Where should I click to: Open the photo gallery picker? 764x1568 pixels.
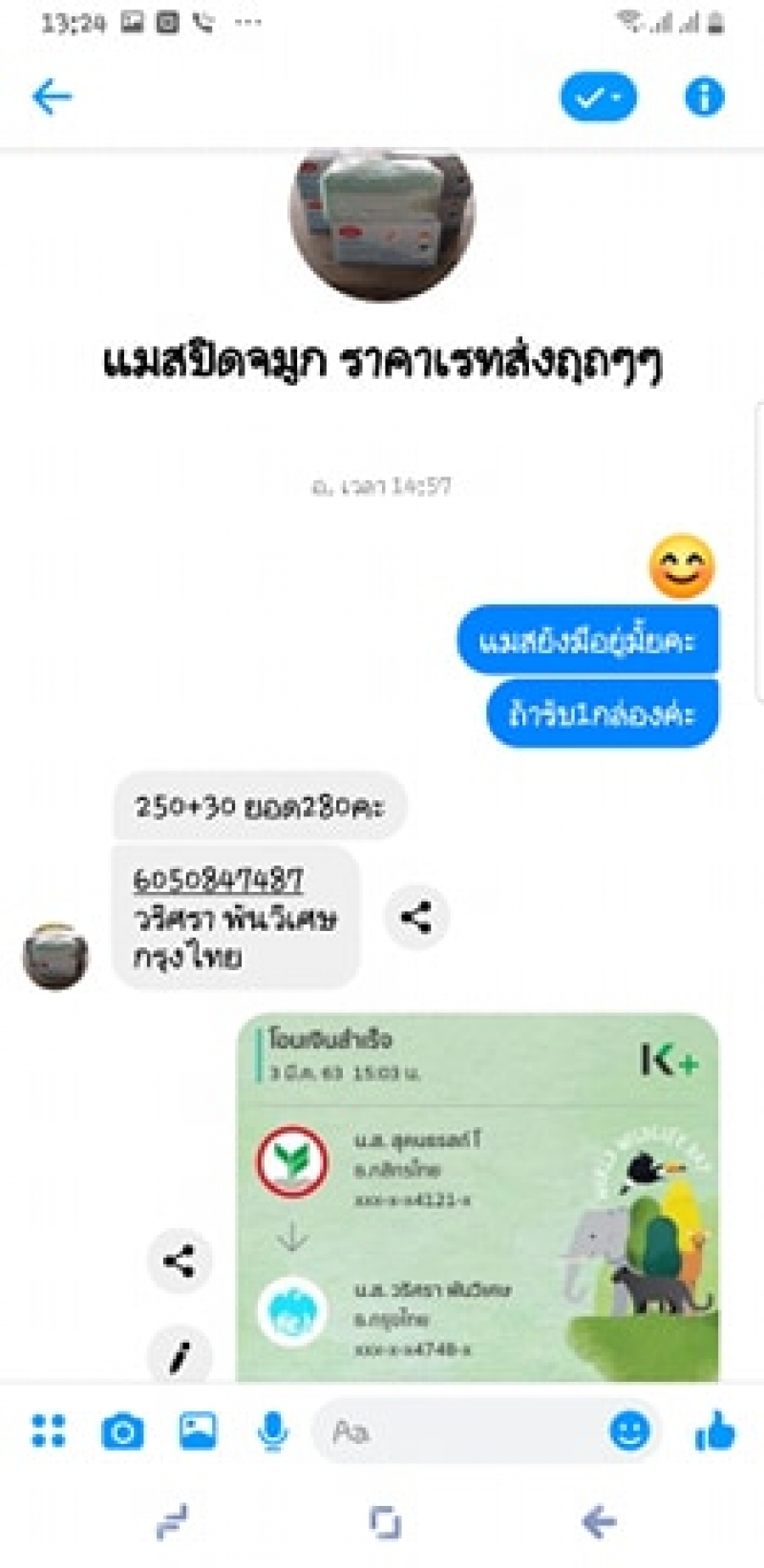click(x=198, y=1431)
